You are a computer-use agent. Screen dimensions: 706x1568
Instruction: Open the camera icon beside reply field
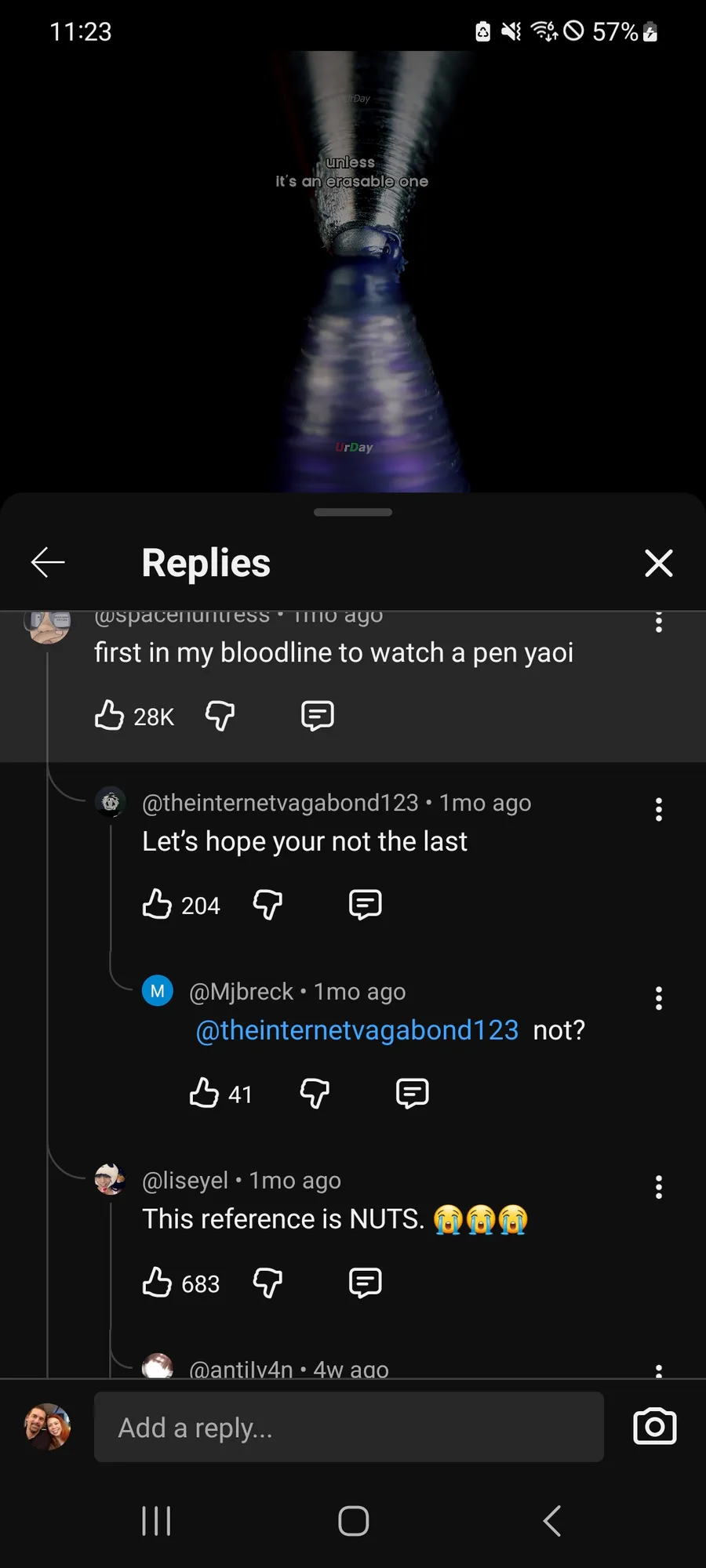coord(654,1427)
